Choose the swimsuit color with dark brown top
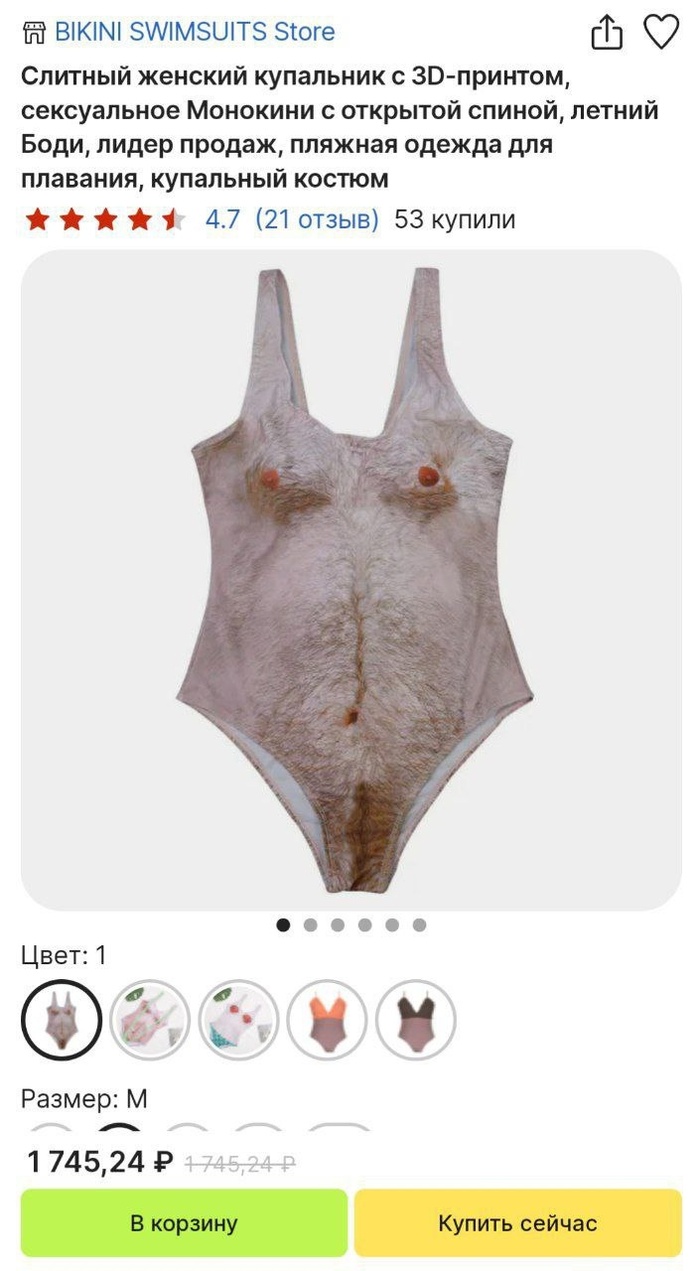This screenshot has height=1271, width=700. 415,1020
